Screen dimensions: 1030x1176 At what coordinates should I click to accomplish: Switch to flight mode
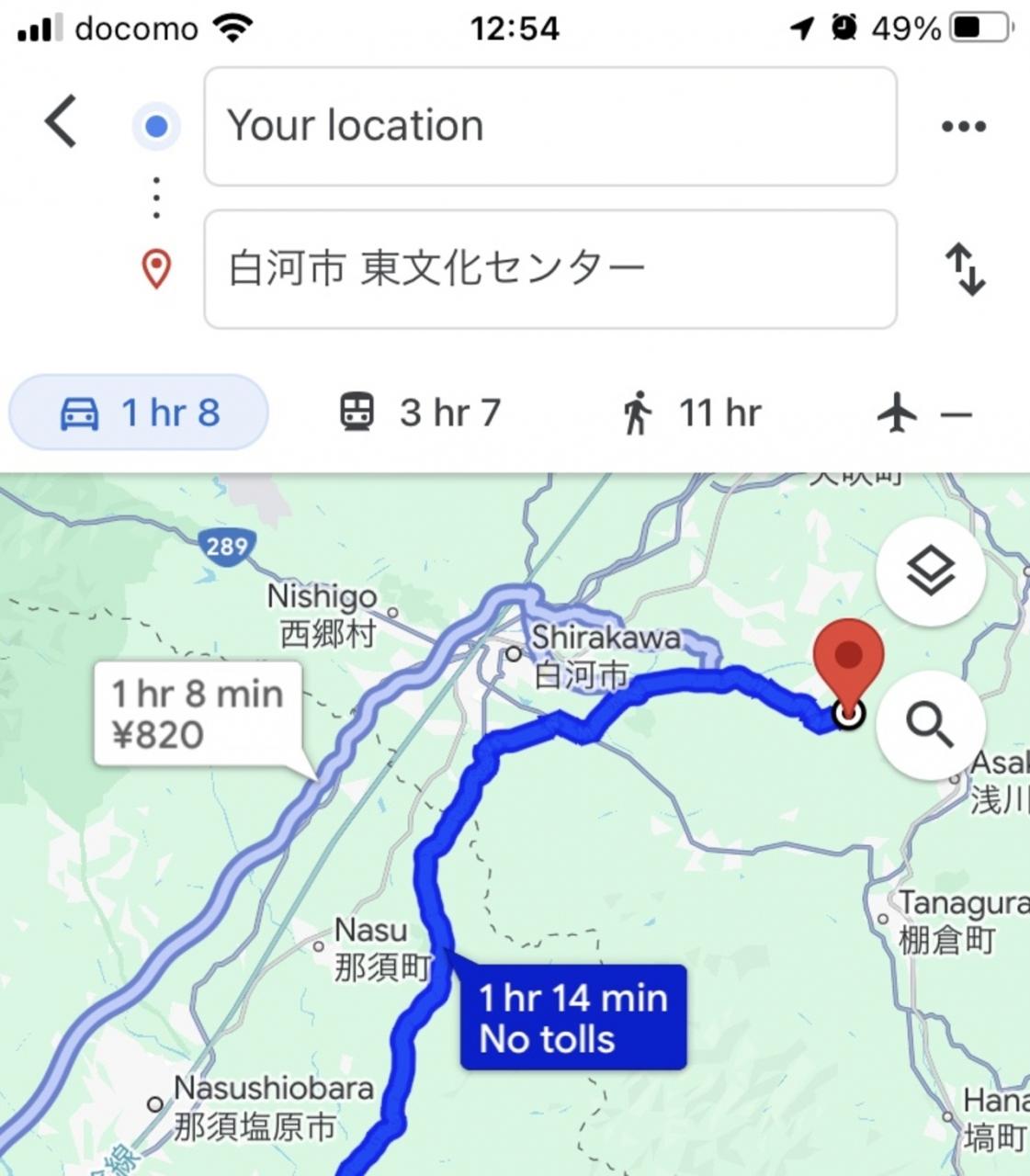[923, 413]
